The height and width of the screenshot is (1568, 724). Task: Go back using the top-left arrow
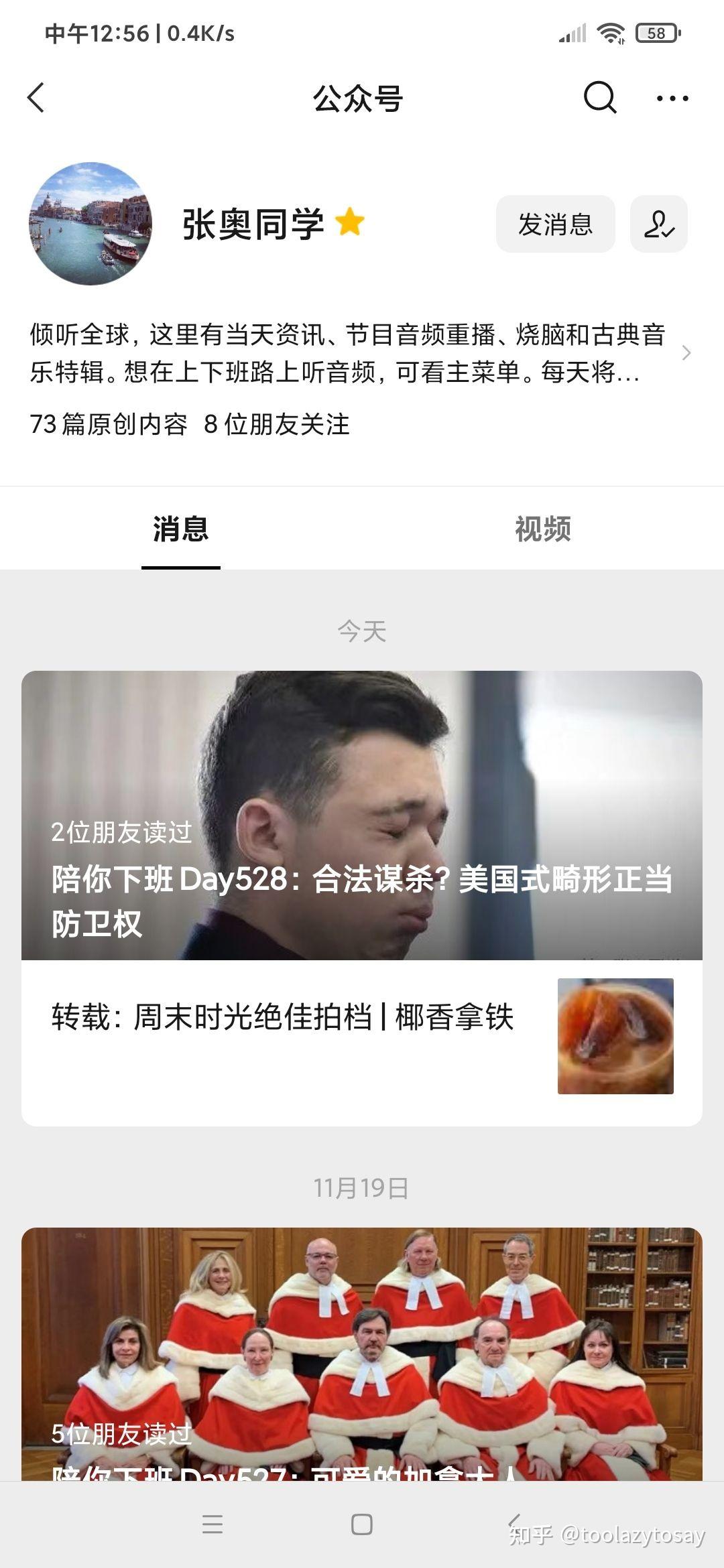tap(37, 98)
